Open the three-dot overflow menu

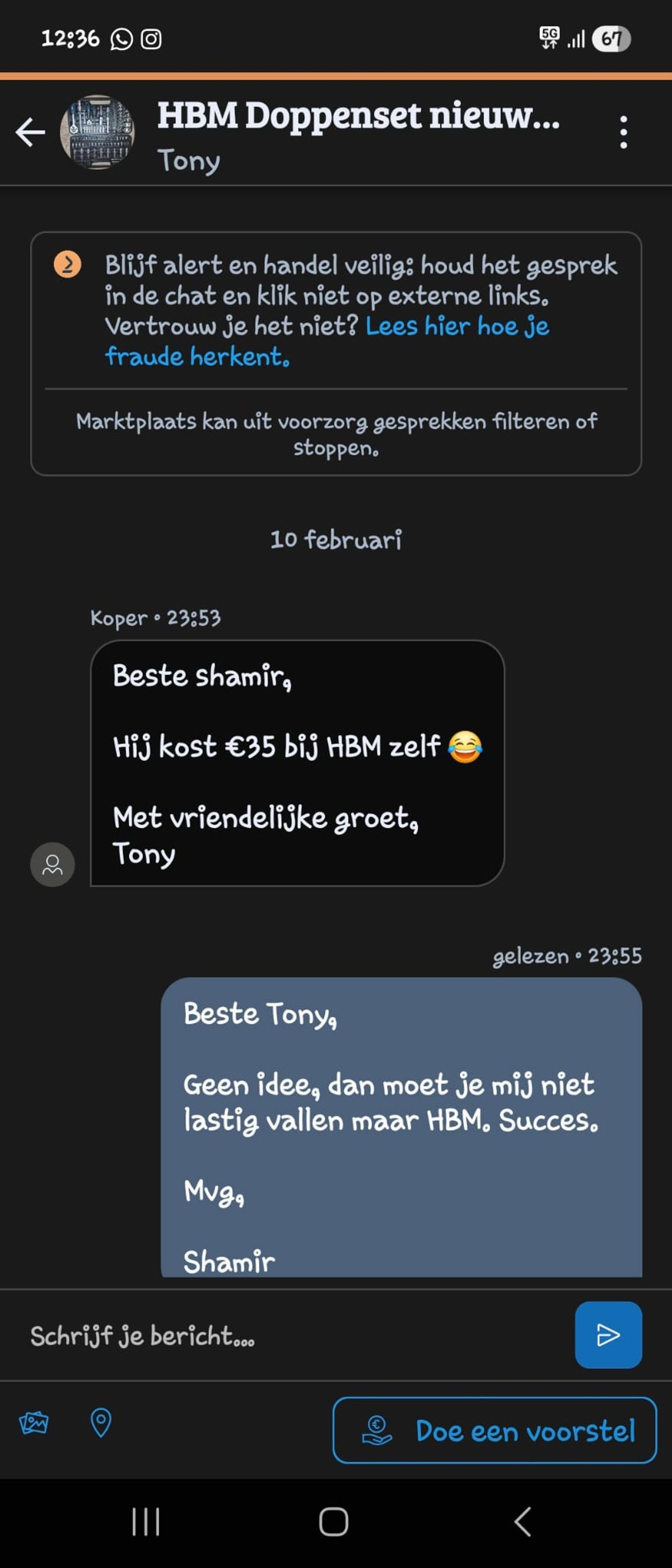click(623, 132)
